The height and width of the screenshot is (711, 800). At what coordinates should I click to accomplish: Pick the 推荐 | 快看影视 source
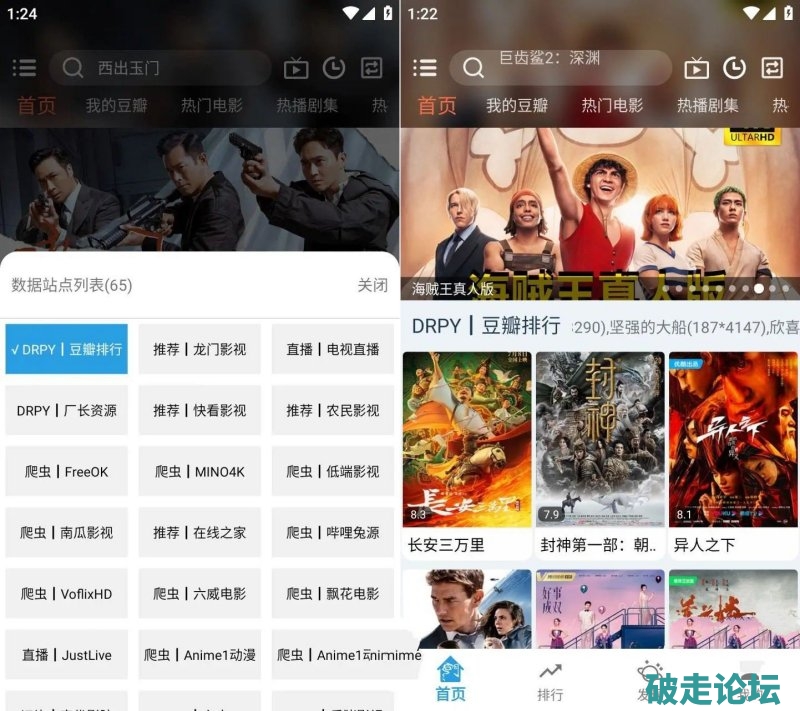[199, 410]
